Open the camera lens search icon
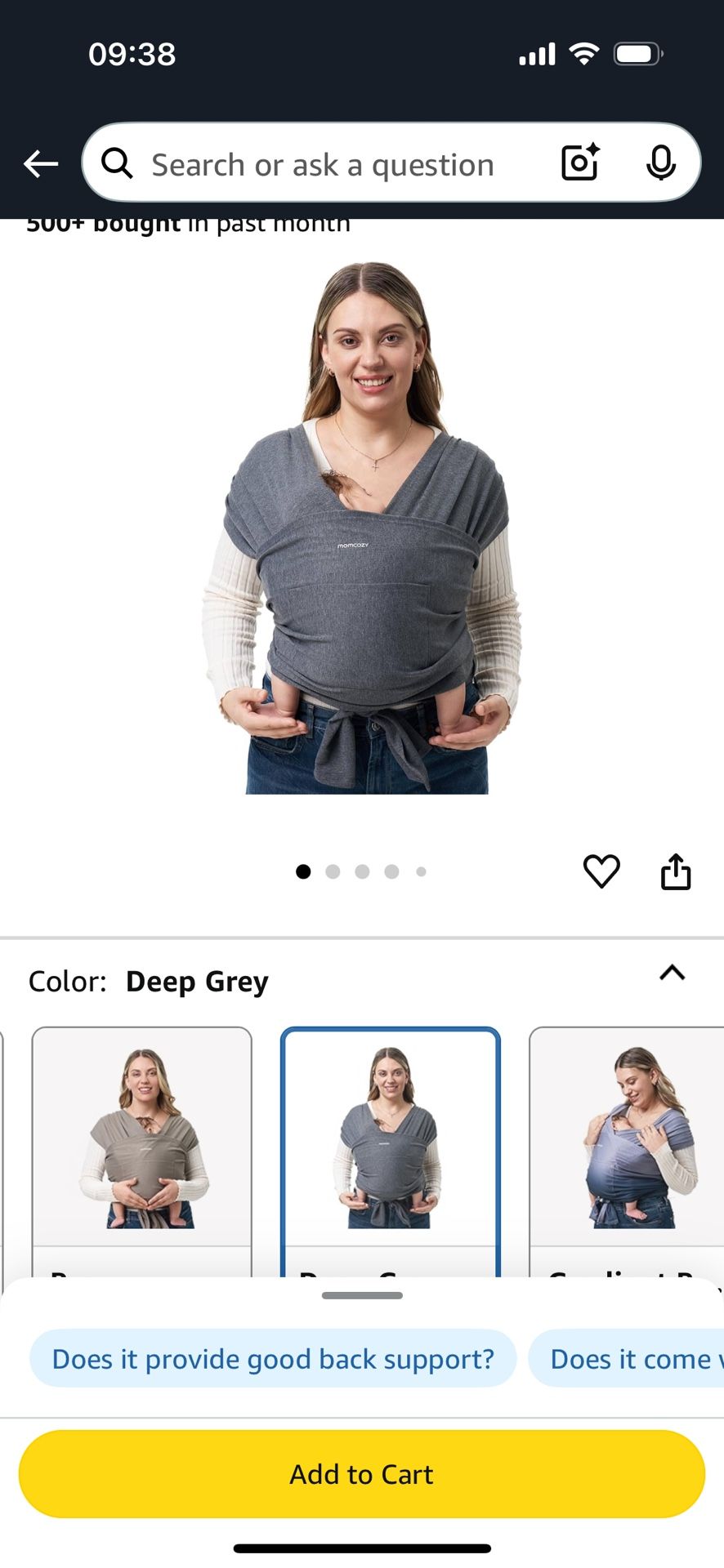 (580, 163)
